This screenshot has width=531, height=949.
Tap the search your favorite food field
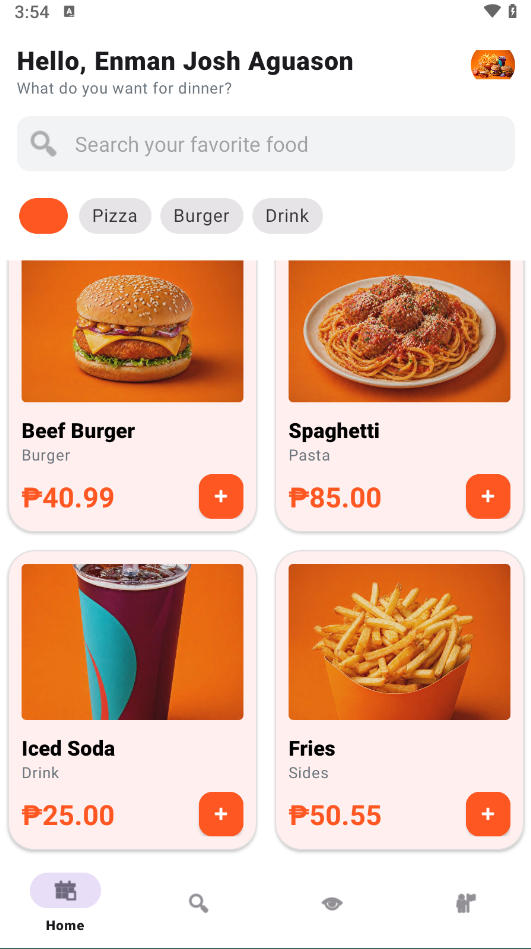(x=266, y=144)
